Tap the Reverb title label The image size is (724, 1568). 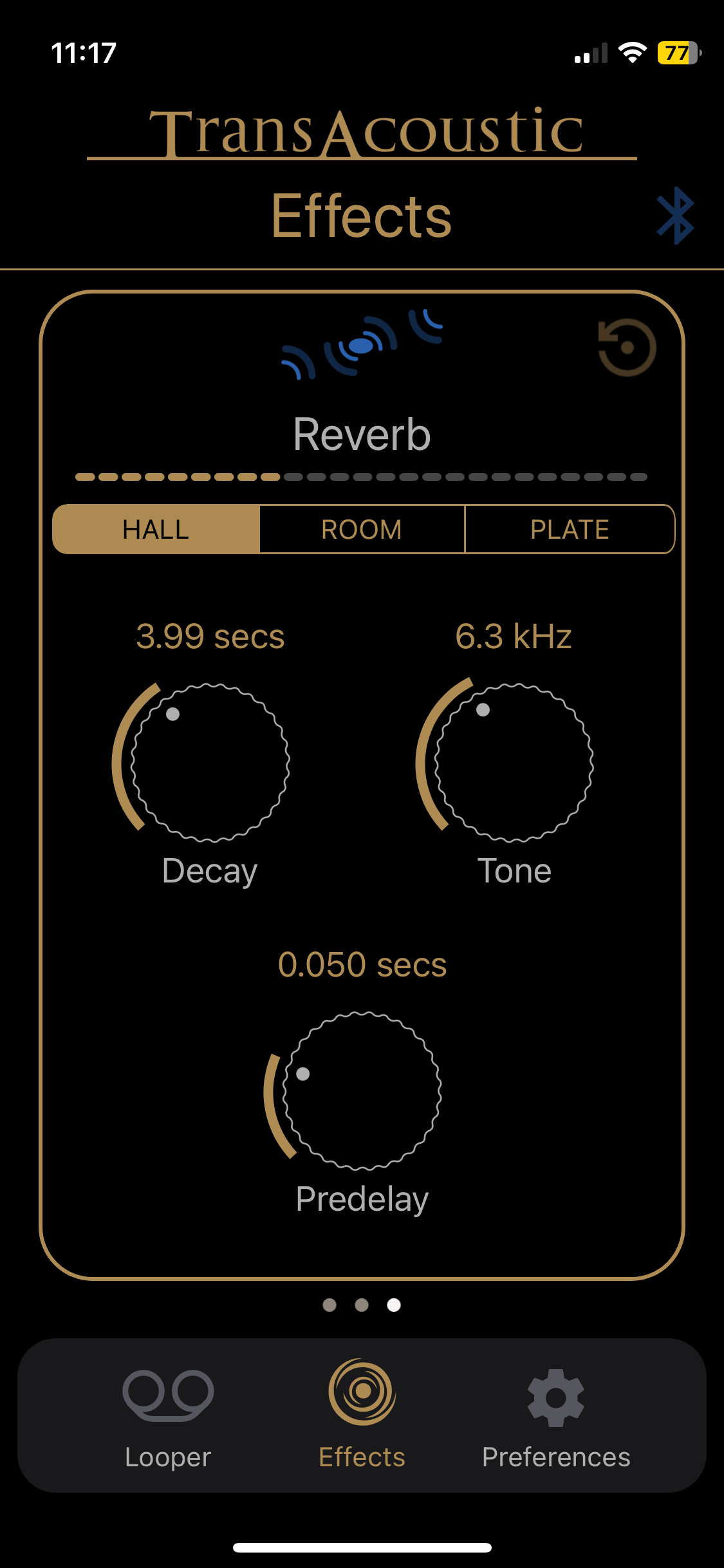tap(362, 433)
